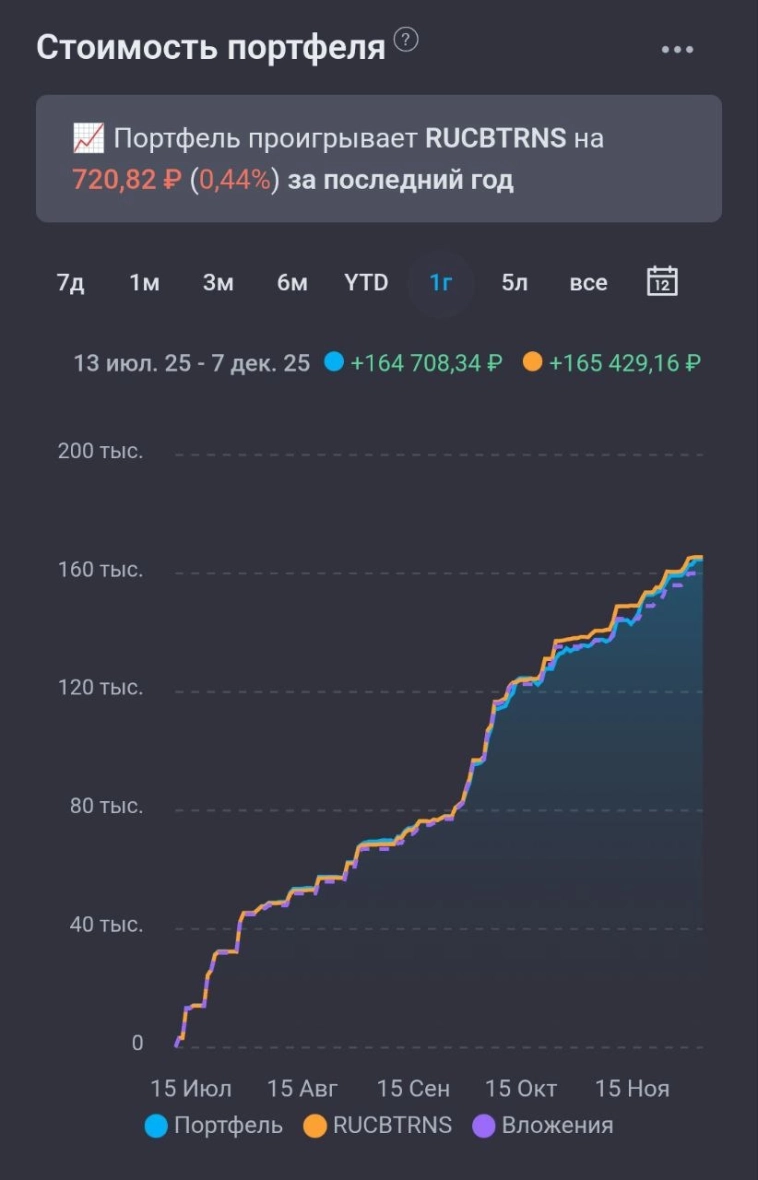The height and width of the screenshot is (1180, 758).
Task: Open the help icon next to Стоимость портфеля
Action: point(406,40)
